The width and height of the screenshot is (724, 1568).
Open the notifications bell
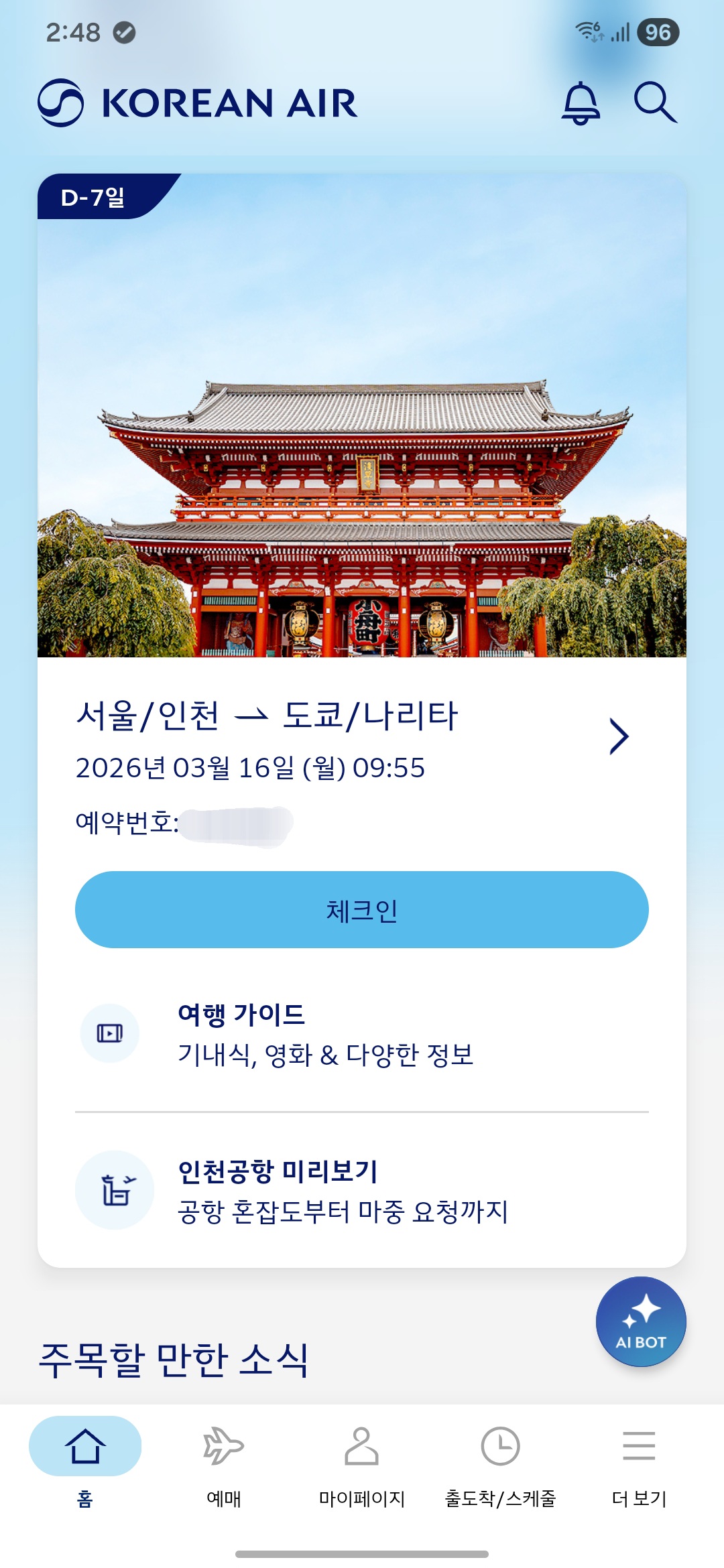(x=581, y=103)
